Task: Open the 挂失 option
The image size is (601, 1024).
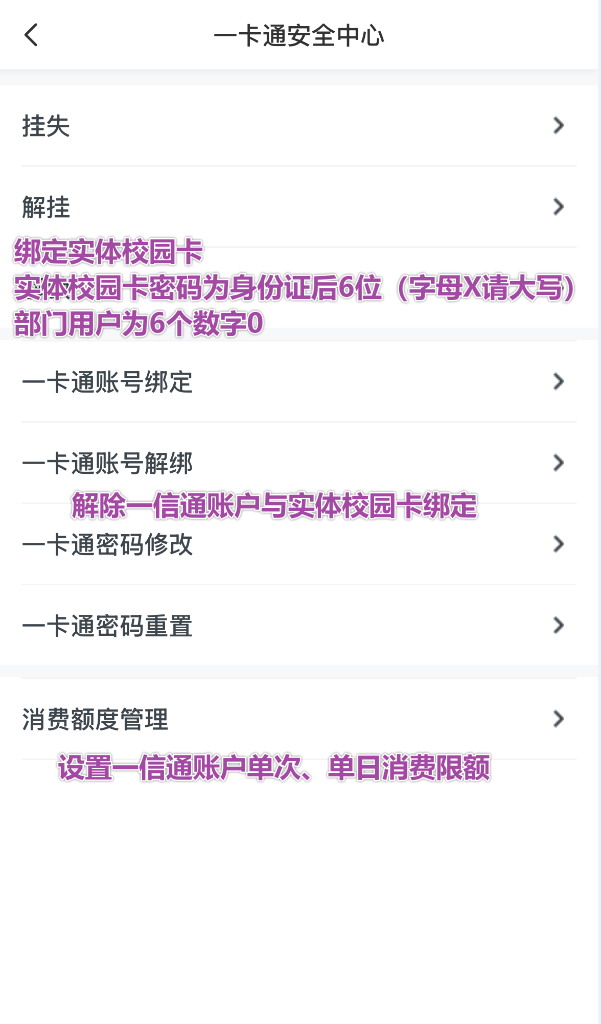Action: click(298, 126)
